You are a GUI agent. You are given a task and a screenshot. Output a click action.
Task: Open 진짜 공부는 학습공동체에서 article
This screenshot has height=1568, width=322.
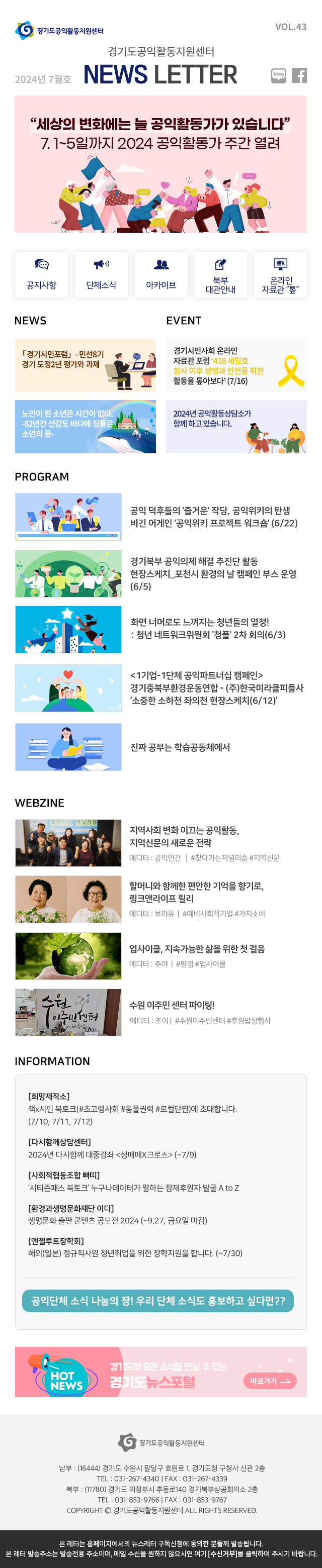click(180, 747)
